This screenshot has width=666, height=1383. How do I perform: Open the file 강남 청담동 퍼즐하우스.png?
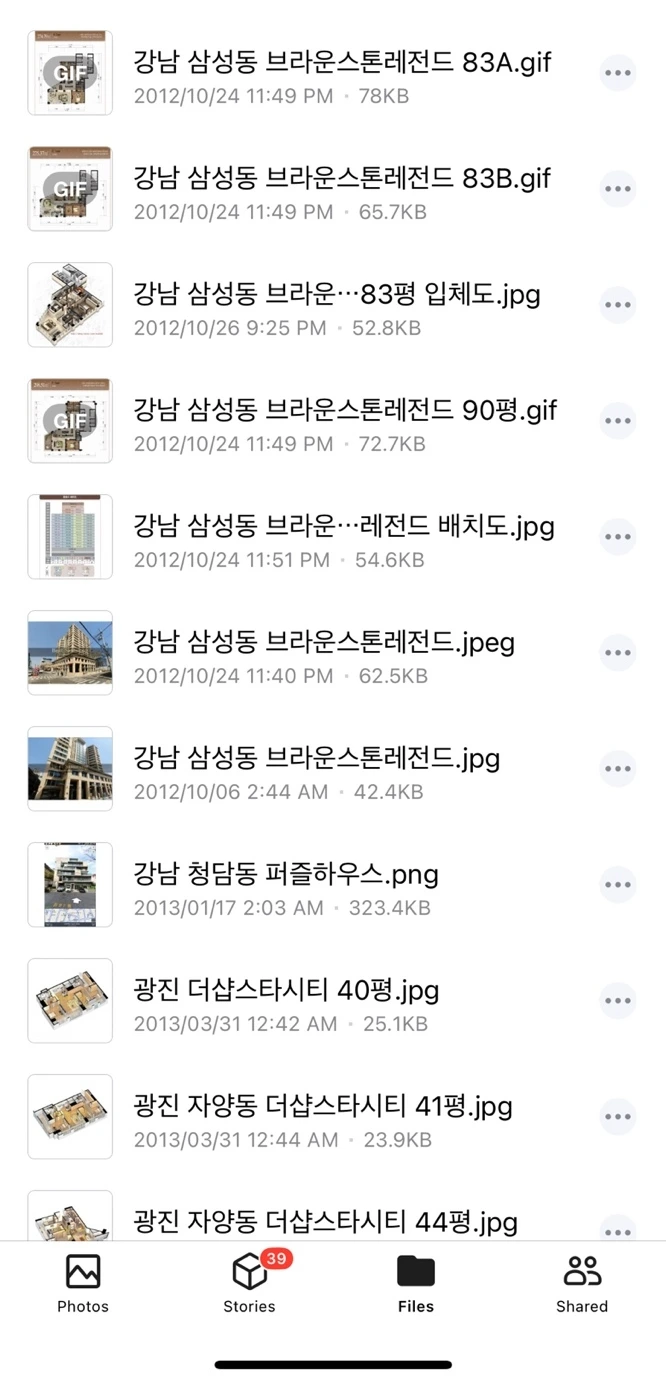tap(285, 875)
